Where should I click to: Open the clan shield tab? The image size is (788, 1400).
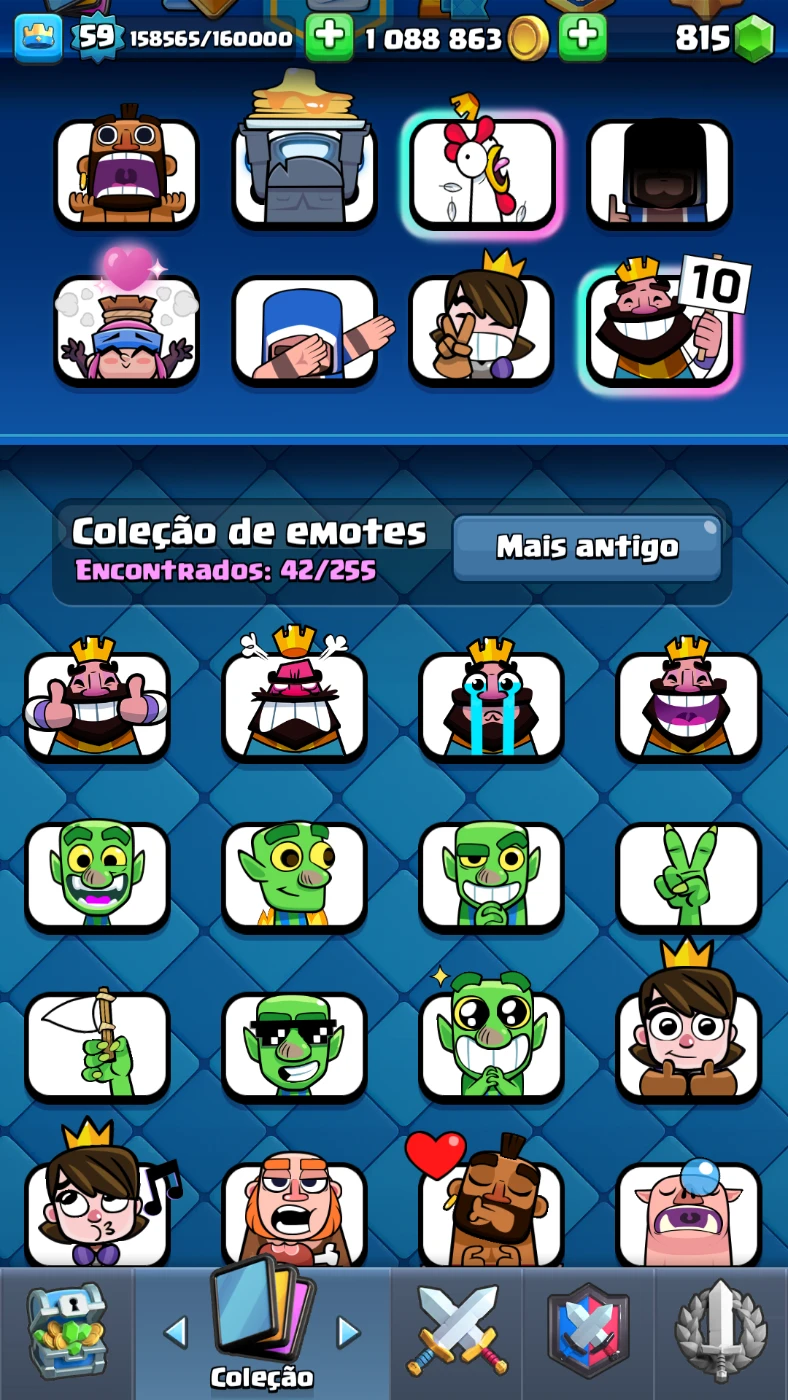click(589, 1333)
